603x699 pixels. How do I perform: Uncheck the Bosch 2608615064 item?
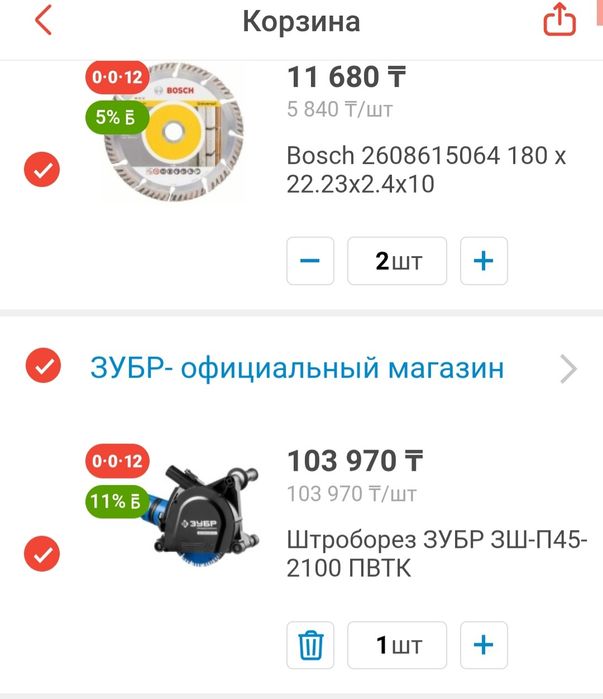pos(42,170)
